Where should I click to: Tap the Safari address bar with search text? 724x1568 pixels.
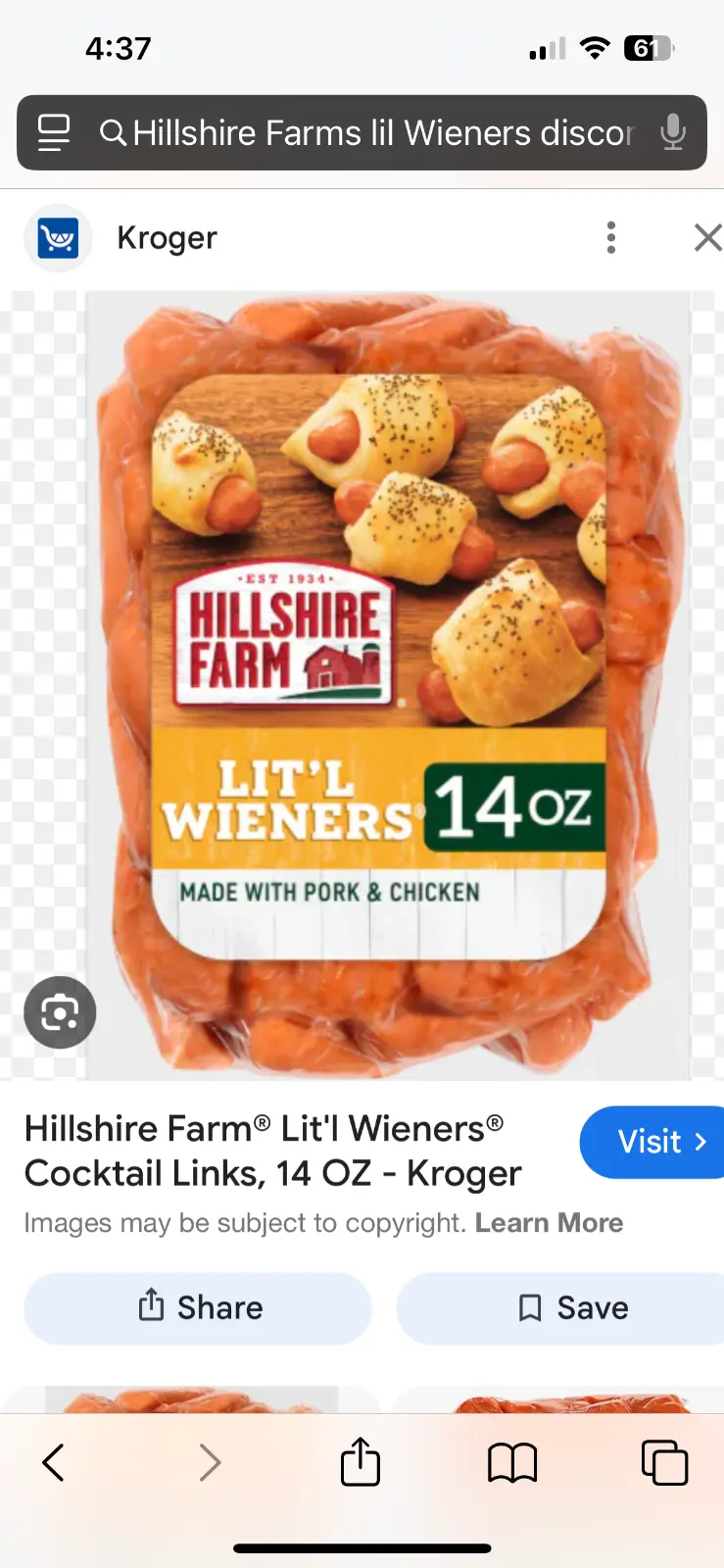382,132
